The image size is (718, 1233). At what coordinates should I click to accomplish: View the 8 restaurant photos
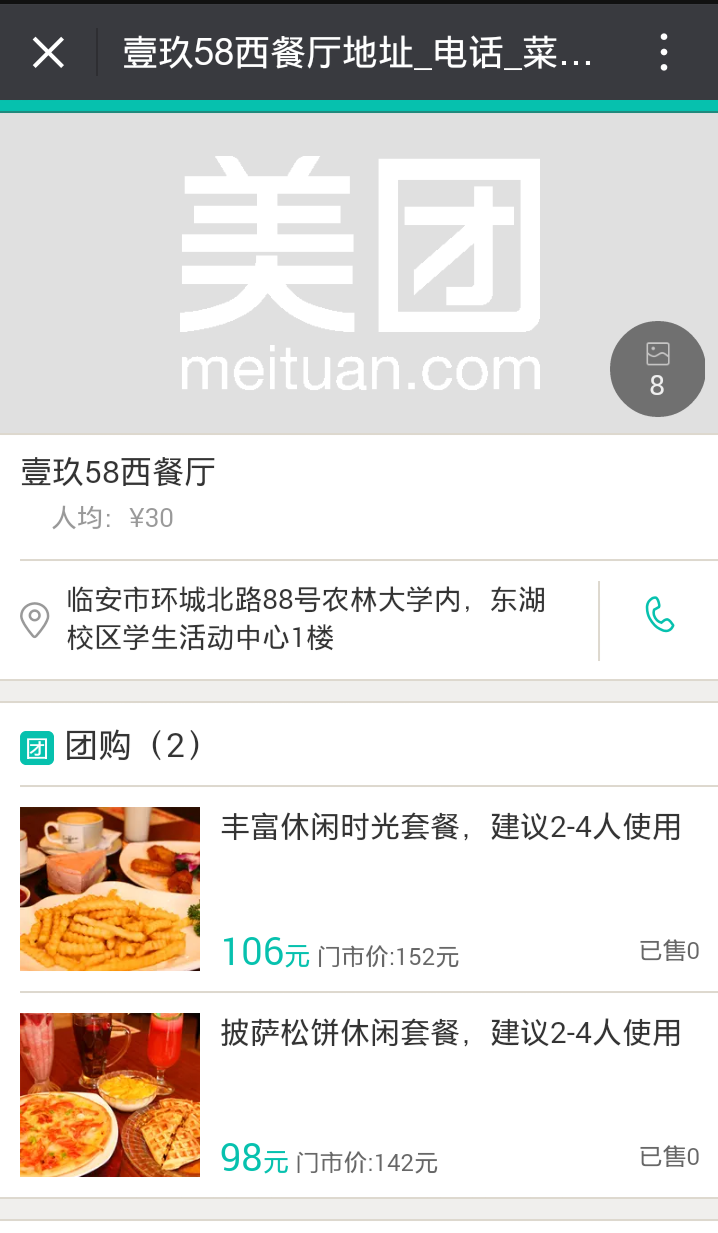[x=657, y=369]
